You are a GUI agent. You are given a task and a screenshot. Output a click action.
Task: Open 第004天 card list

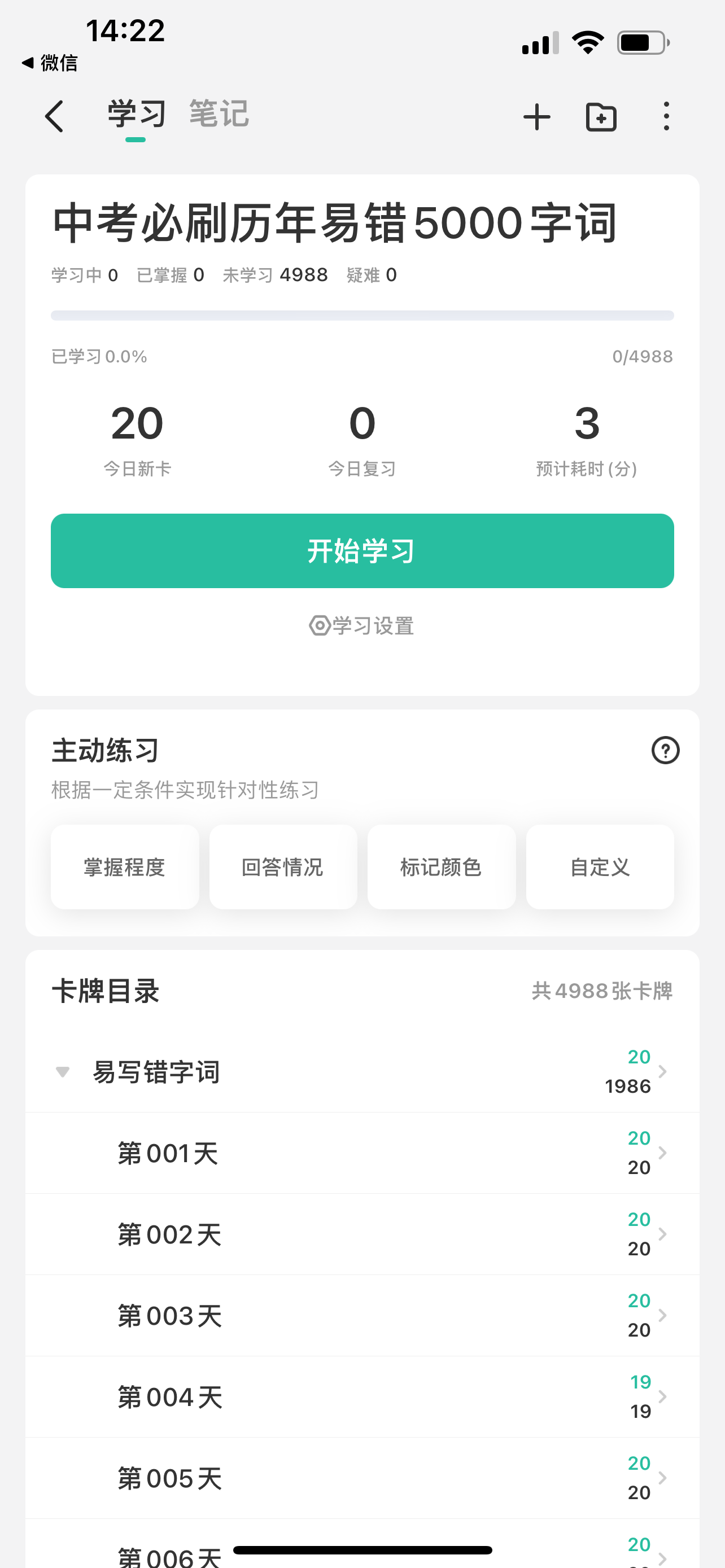[362, 1397]
